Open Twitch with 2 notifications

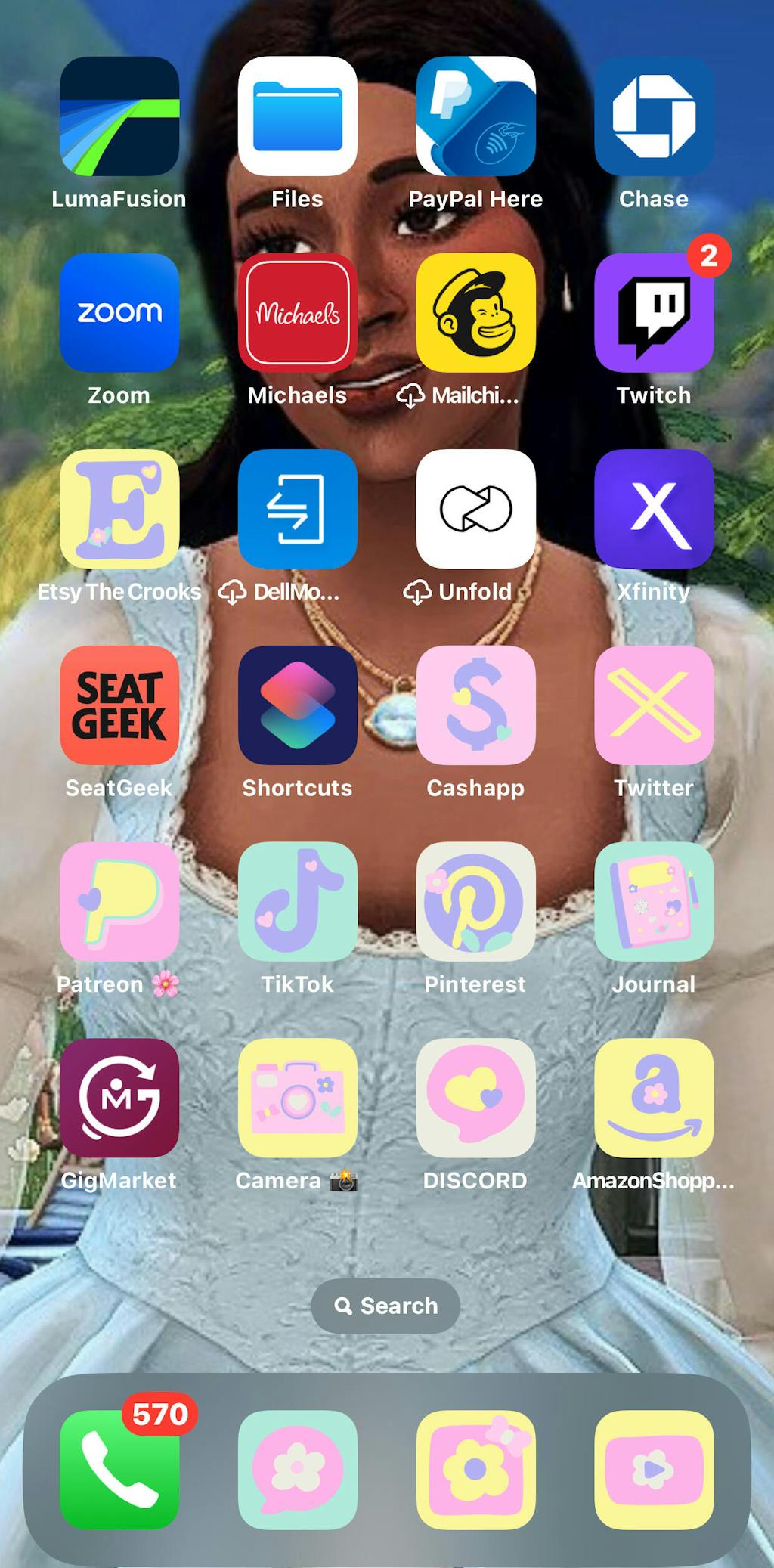pos(654,312)
